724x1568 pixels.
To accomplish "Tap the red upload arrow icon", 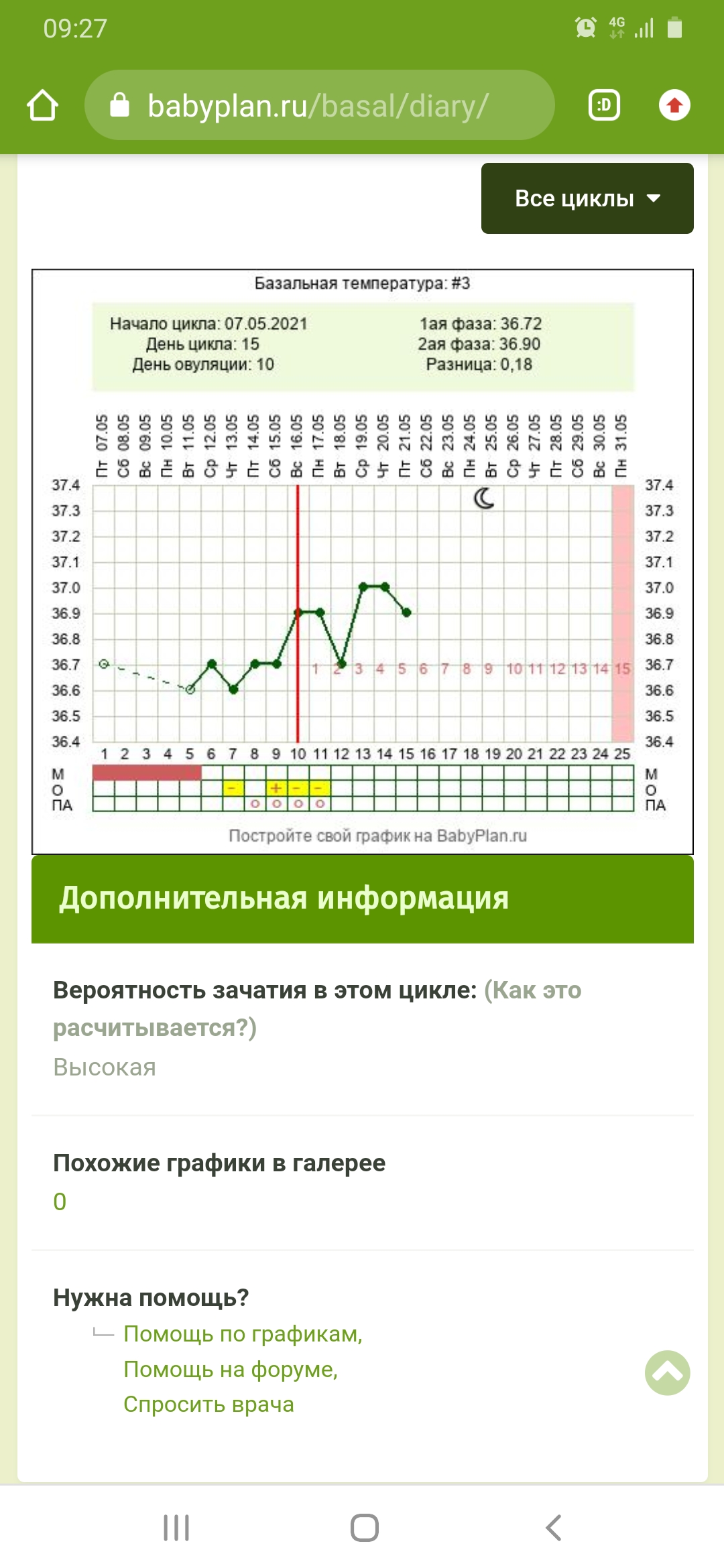I will pos(674,105).
